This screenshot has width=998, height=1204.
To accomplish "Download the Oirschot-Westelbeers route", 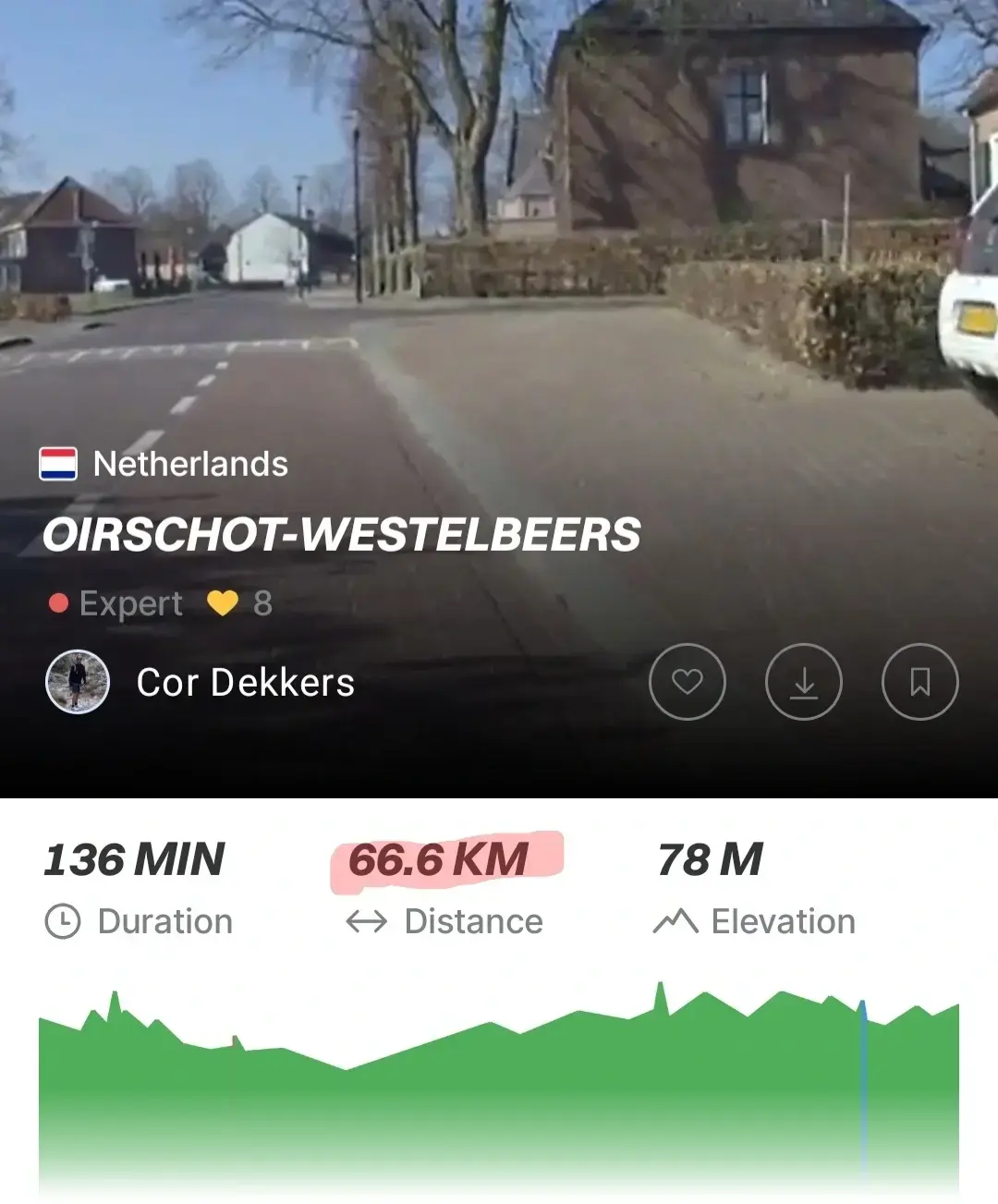I will pyautogui.click(x=803, y=682).
